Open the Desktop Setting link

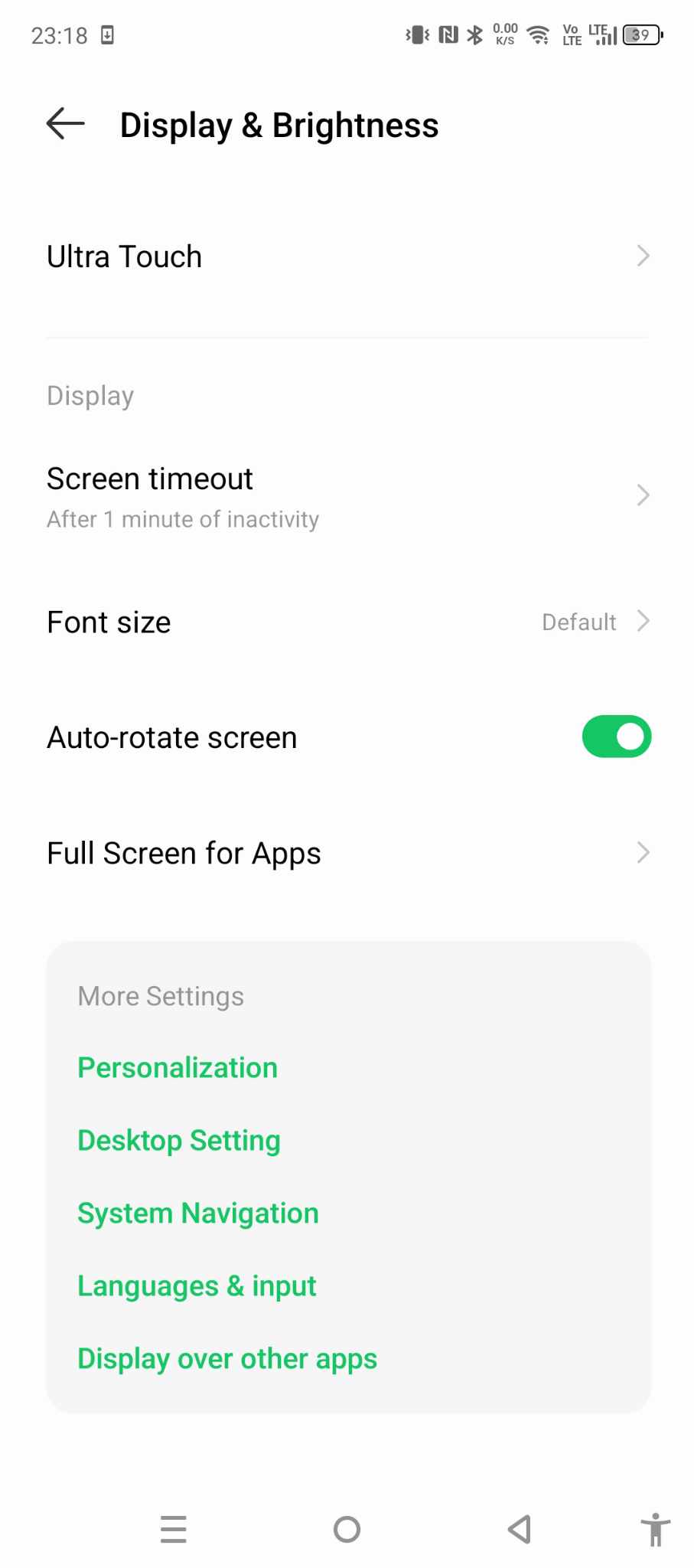coord(179,1141)
